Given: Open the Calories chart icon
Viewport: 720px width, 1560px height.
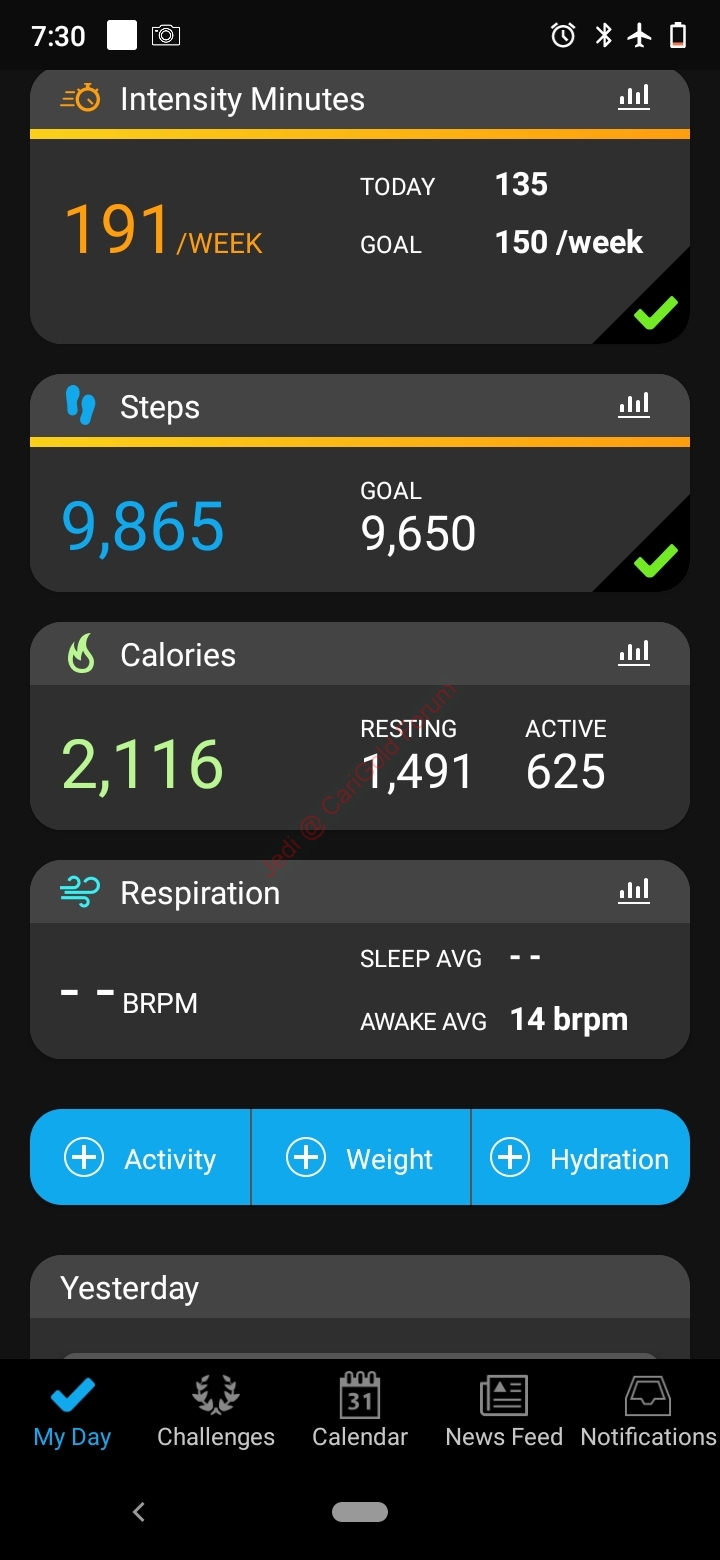Looking at the screenshot, I should 634,653.
